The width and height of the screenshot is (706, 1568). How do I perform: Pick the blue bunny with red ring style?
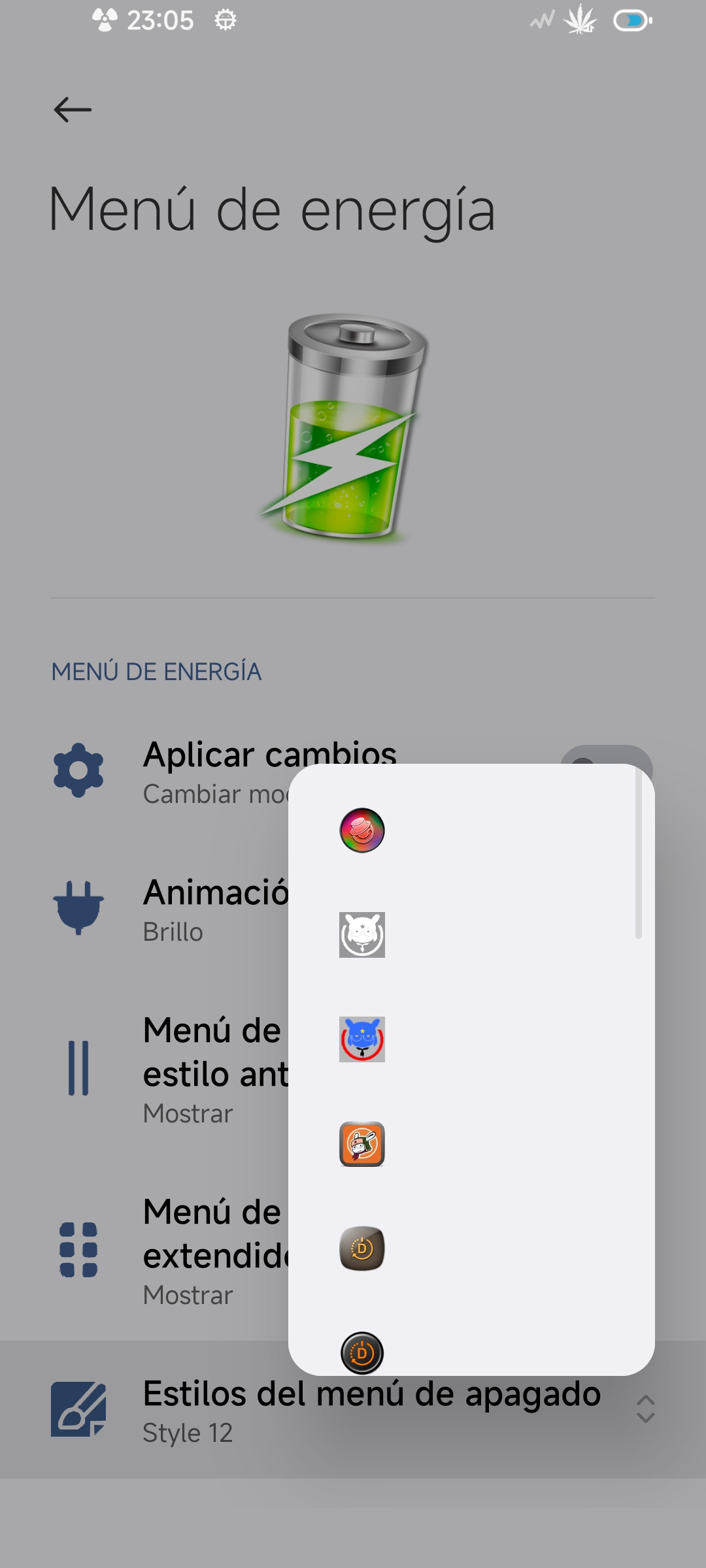pyautogui.click(x=362, y=1039)
